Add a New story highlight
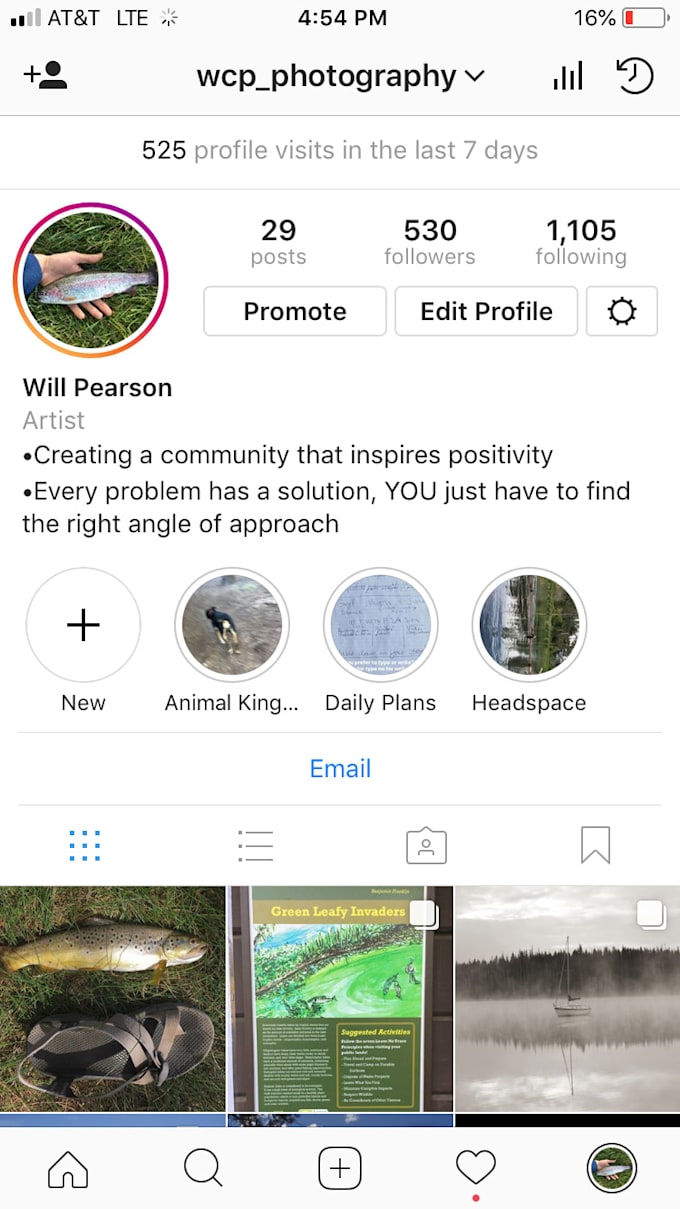The width and height of the screenshot is (680, 1209). 83,626
